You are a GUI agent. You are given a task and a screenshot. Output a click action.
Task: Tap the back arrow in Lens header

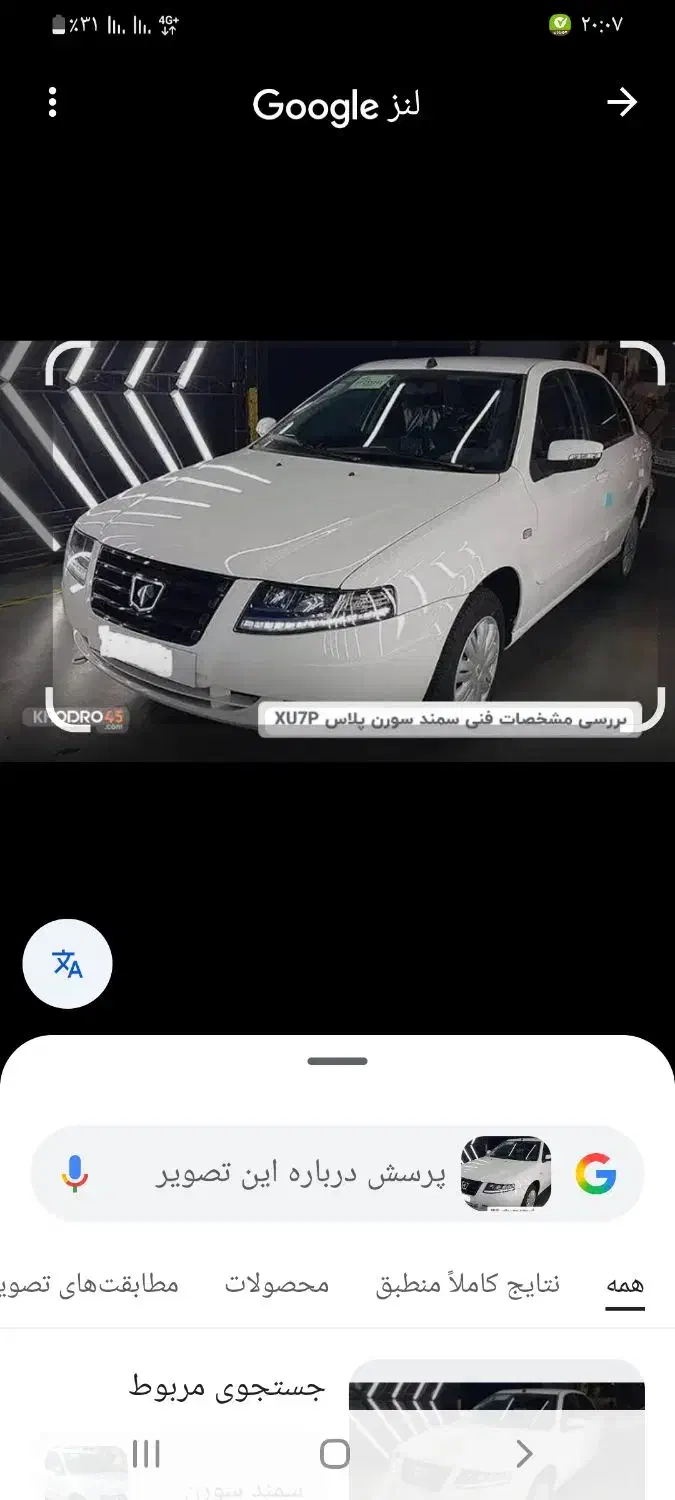(621, 102)
